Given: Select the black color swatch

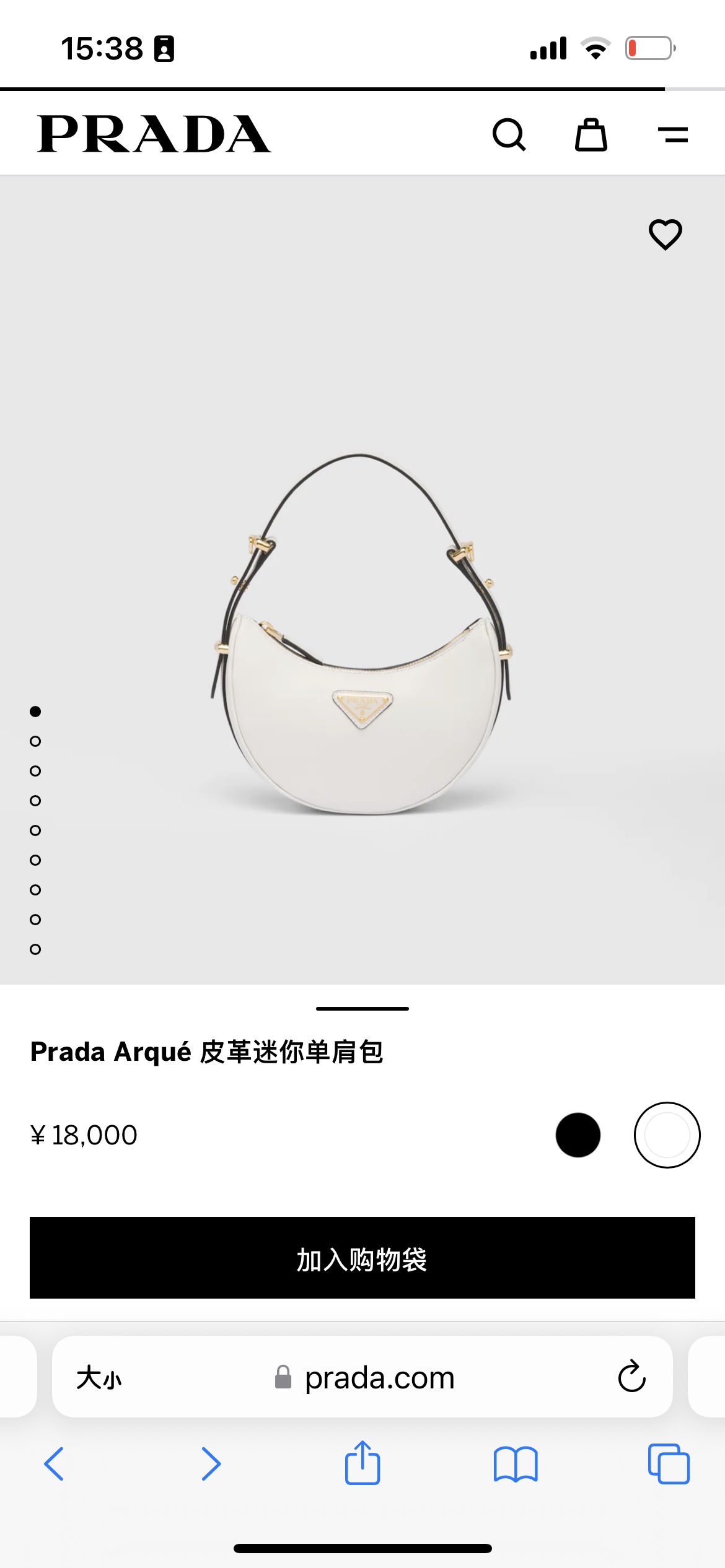Looking at the screenshot, I should point(578,1135).
